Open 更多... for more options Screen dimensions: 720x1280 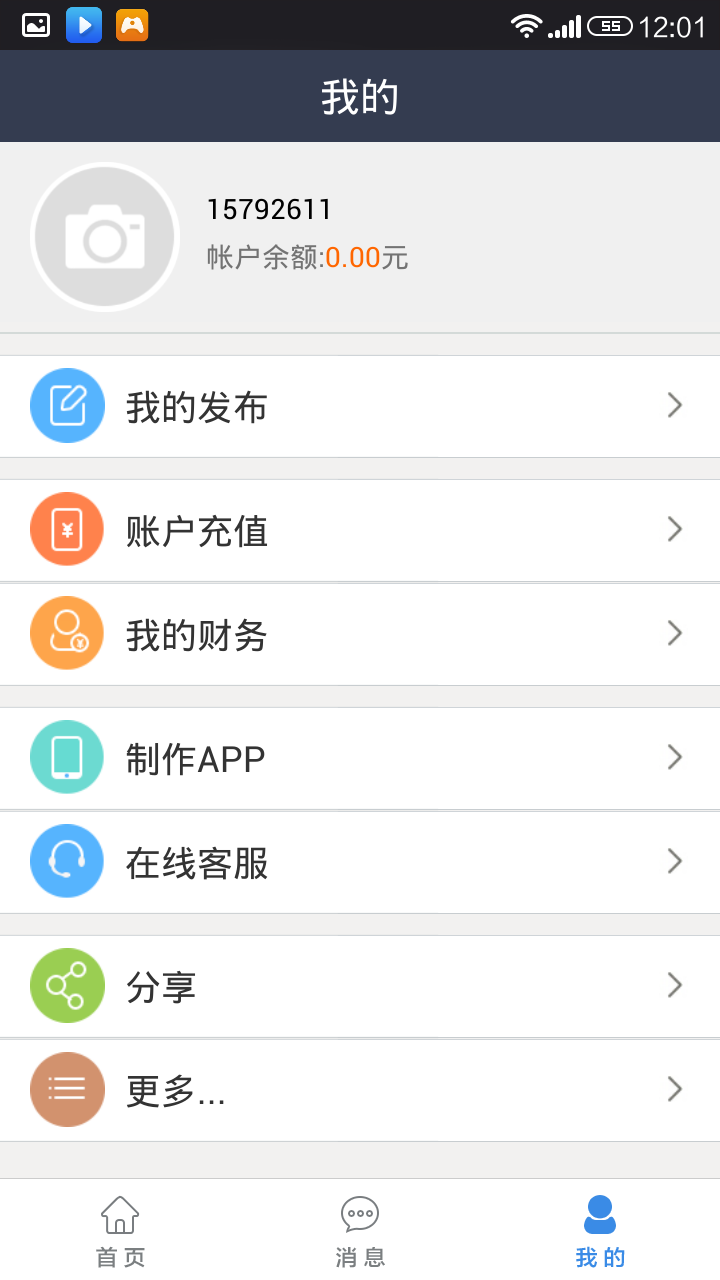360,1091
